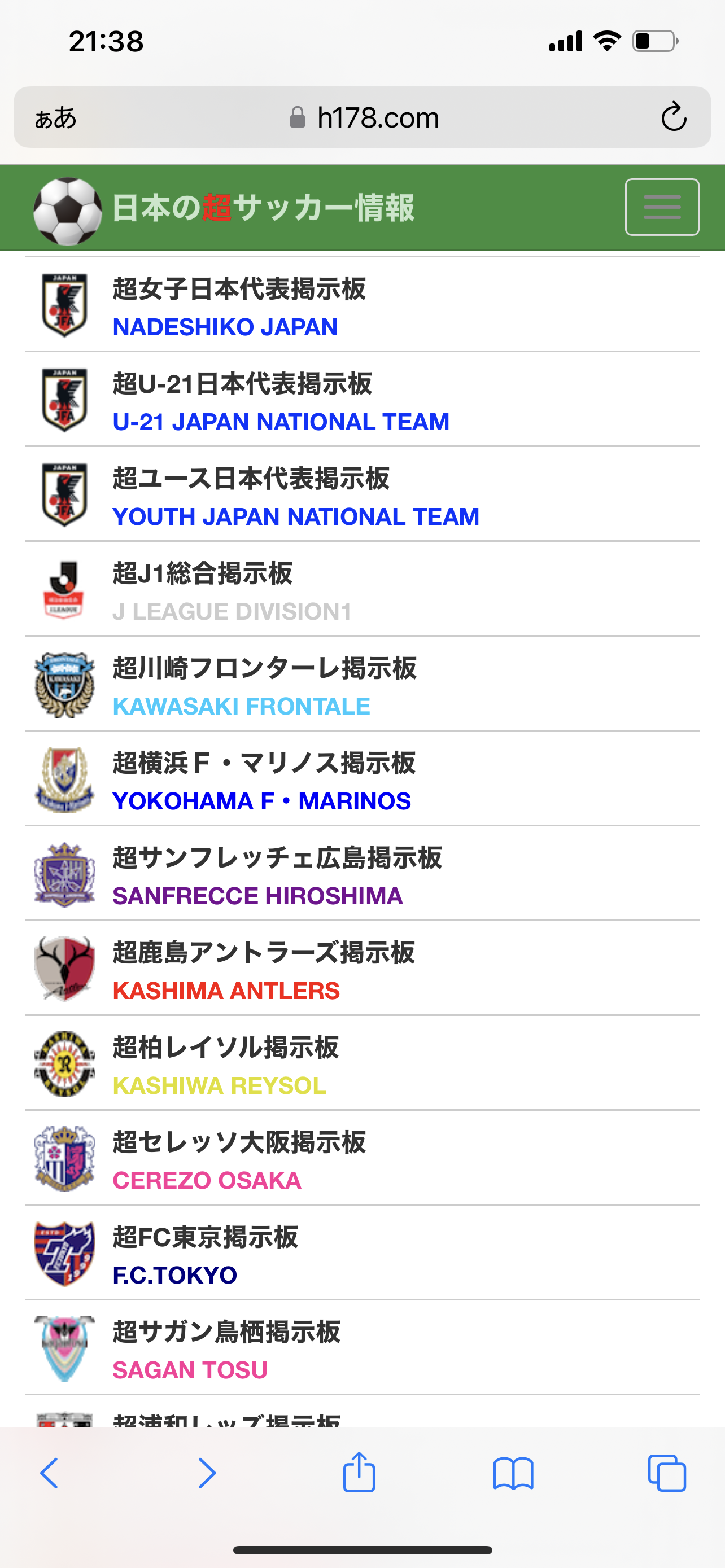Show all open Safari tabs
725x1568 pixels.
(x=667, y=1474)
